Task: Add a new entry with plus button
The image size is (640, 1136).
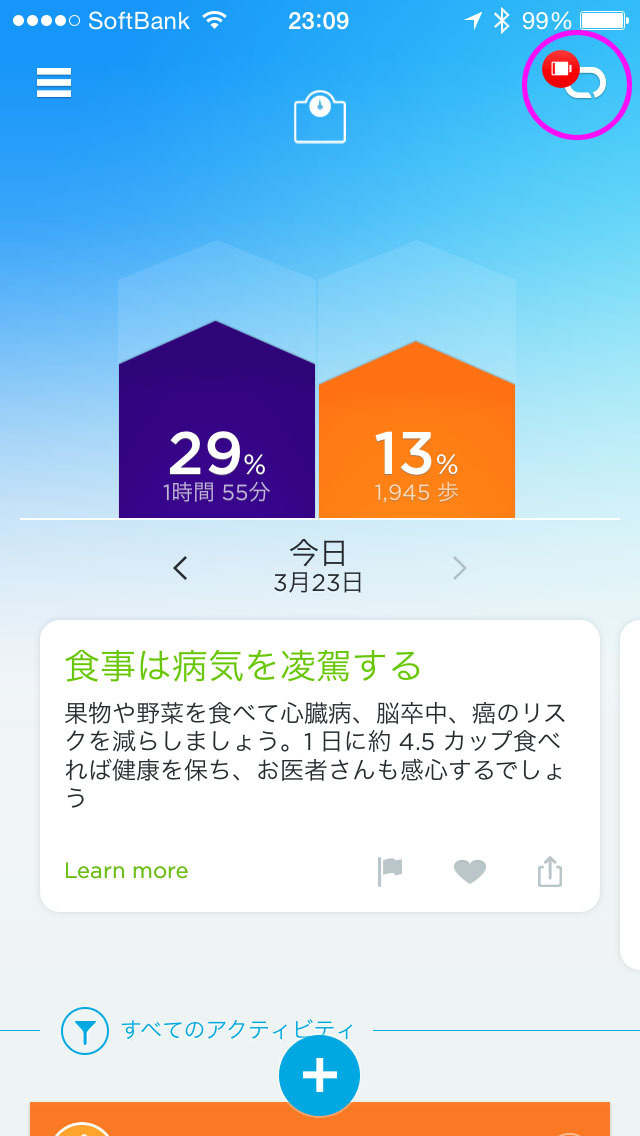Action: point(320,1075)
